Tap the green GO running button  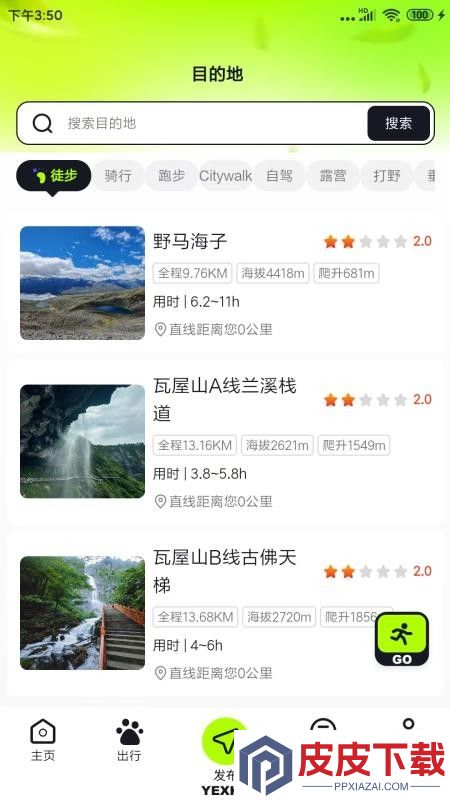[x=402, y=639]
